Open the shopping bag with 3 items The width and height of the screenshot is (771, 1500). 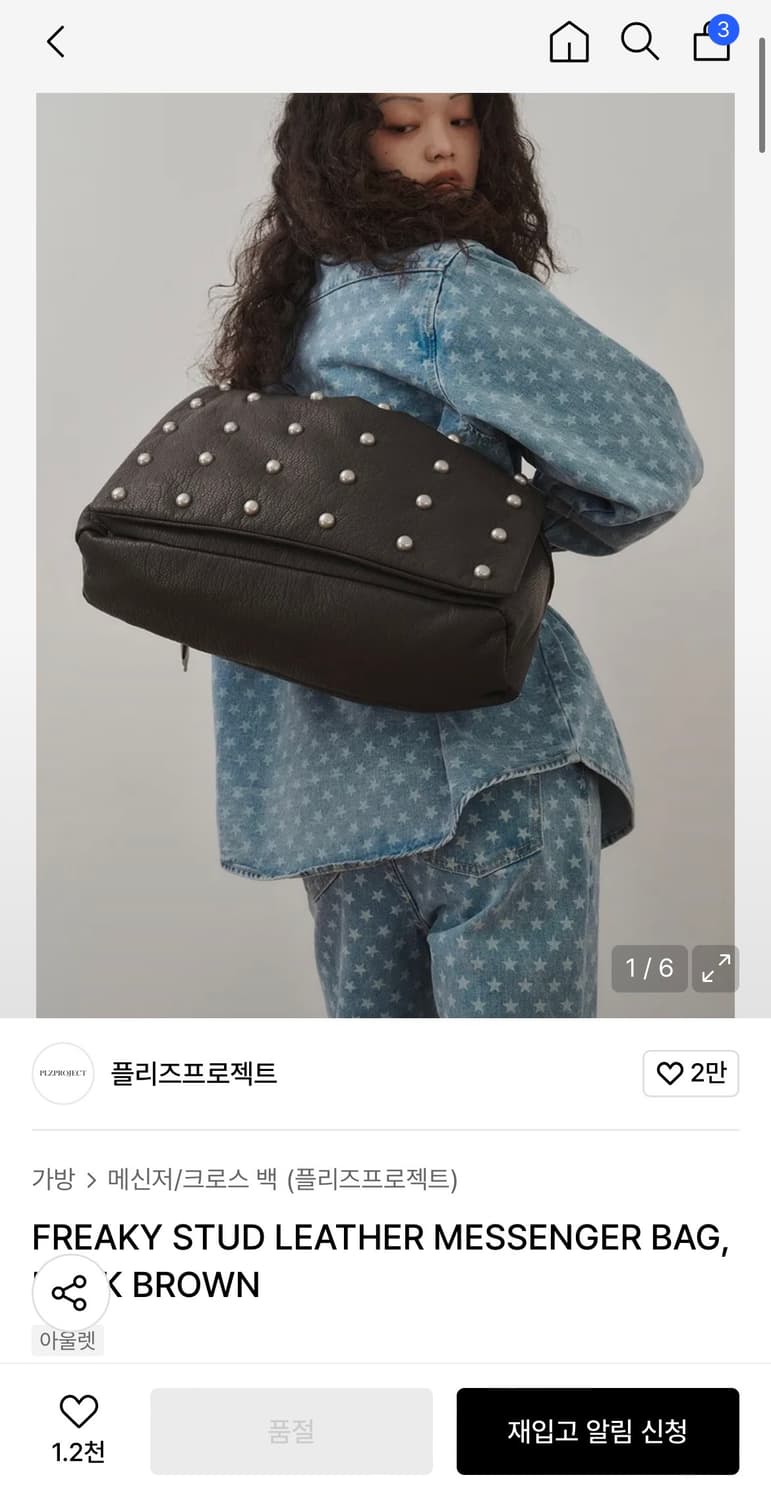point(710,45)
